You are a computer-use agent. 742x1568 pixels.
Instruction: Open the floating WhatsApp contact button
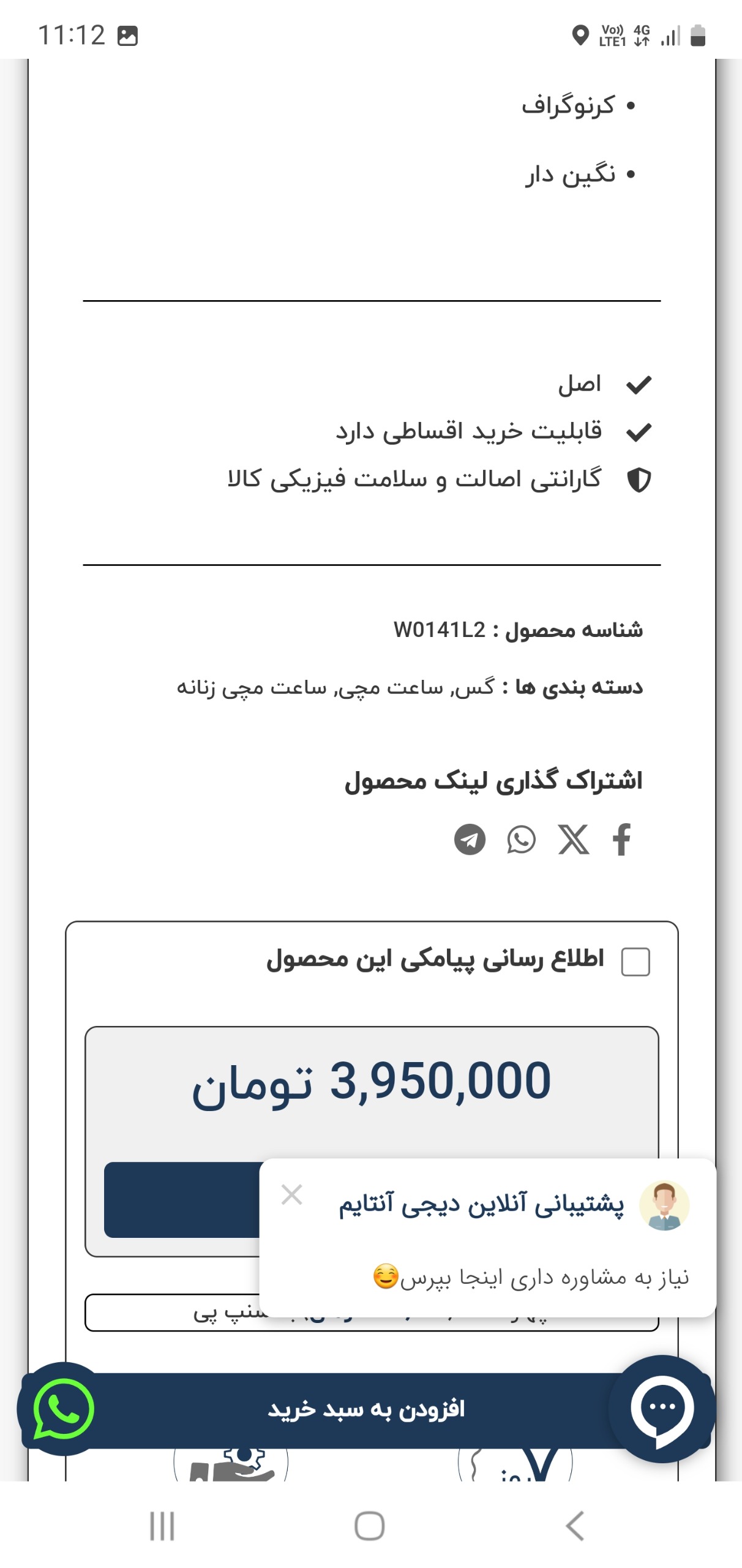[x=64, y=1409]
